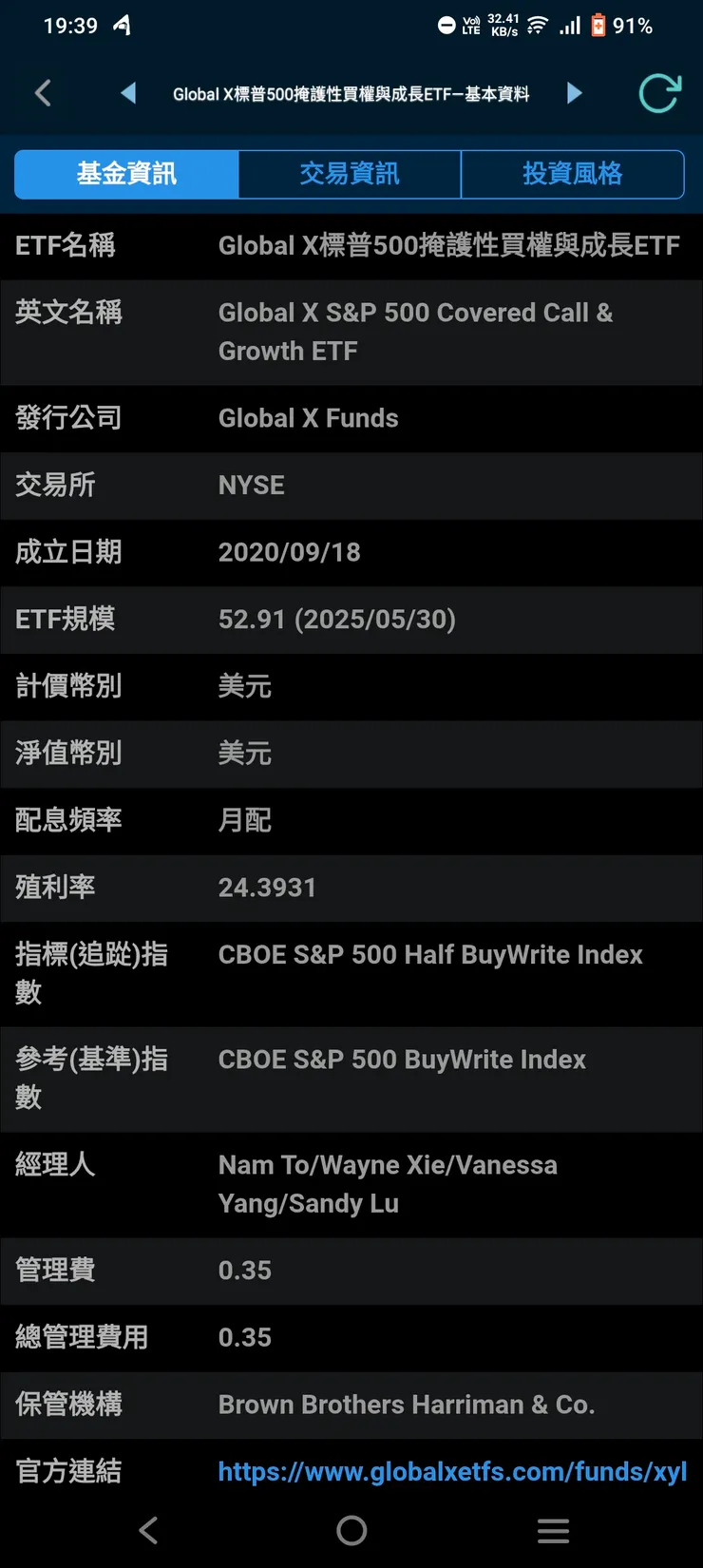The height and width of the screenshot is (1568, 703).
Task: Open the system recent apps view
Action: 553,1530
